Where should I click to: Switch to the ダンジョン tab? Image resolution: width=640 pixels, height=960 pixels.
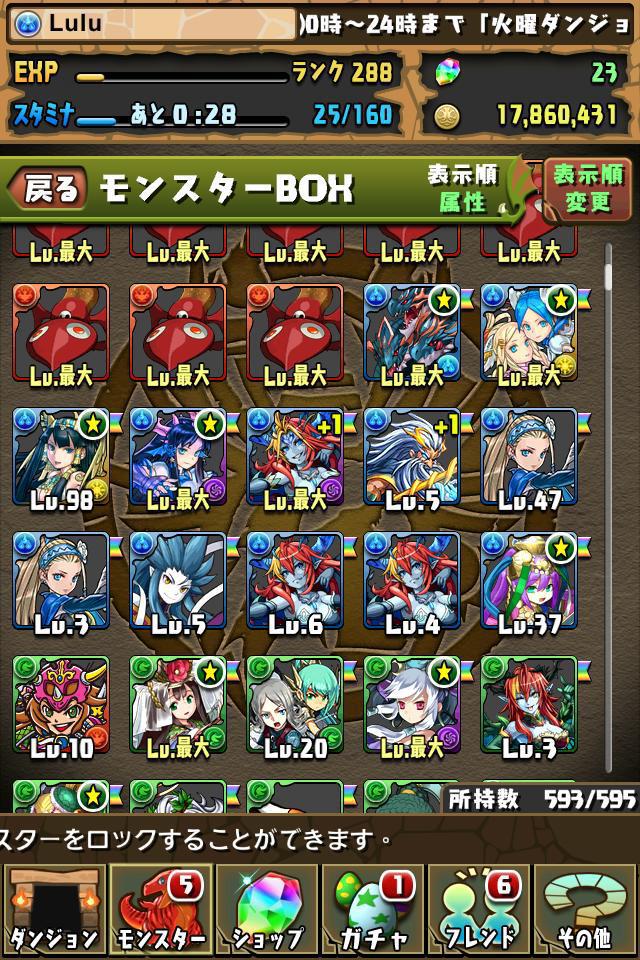tap(53, 910)
